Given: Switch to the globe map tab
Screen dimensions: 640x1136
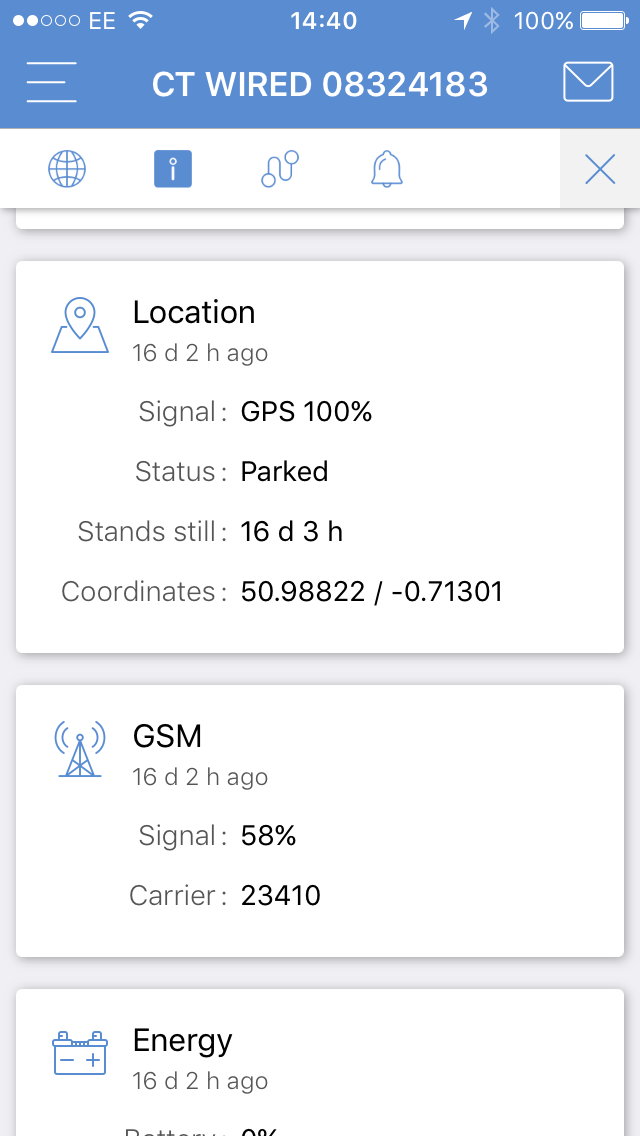Looking at the screenshot, I should click(67, 170).
